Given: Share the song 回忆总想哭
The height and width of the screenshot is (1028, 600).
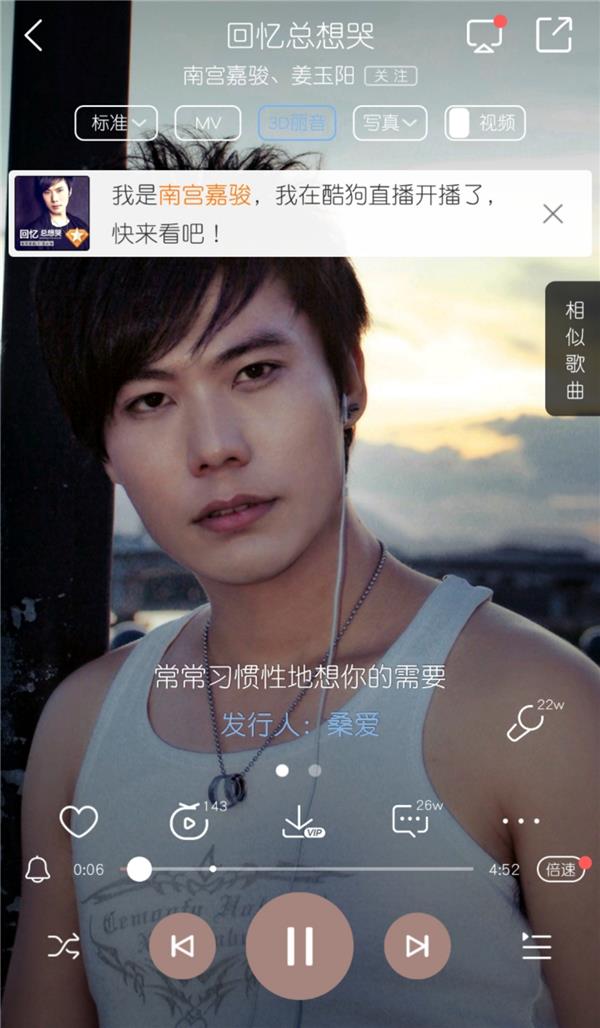Looking at the screenshot, I should point(553,35).
